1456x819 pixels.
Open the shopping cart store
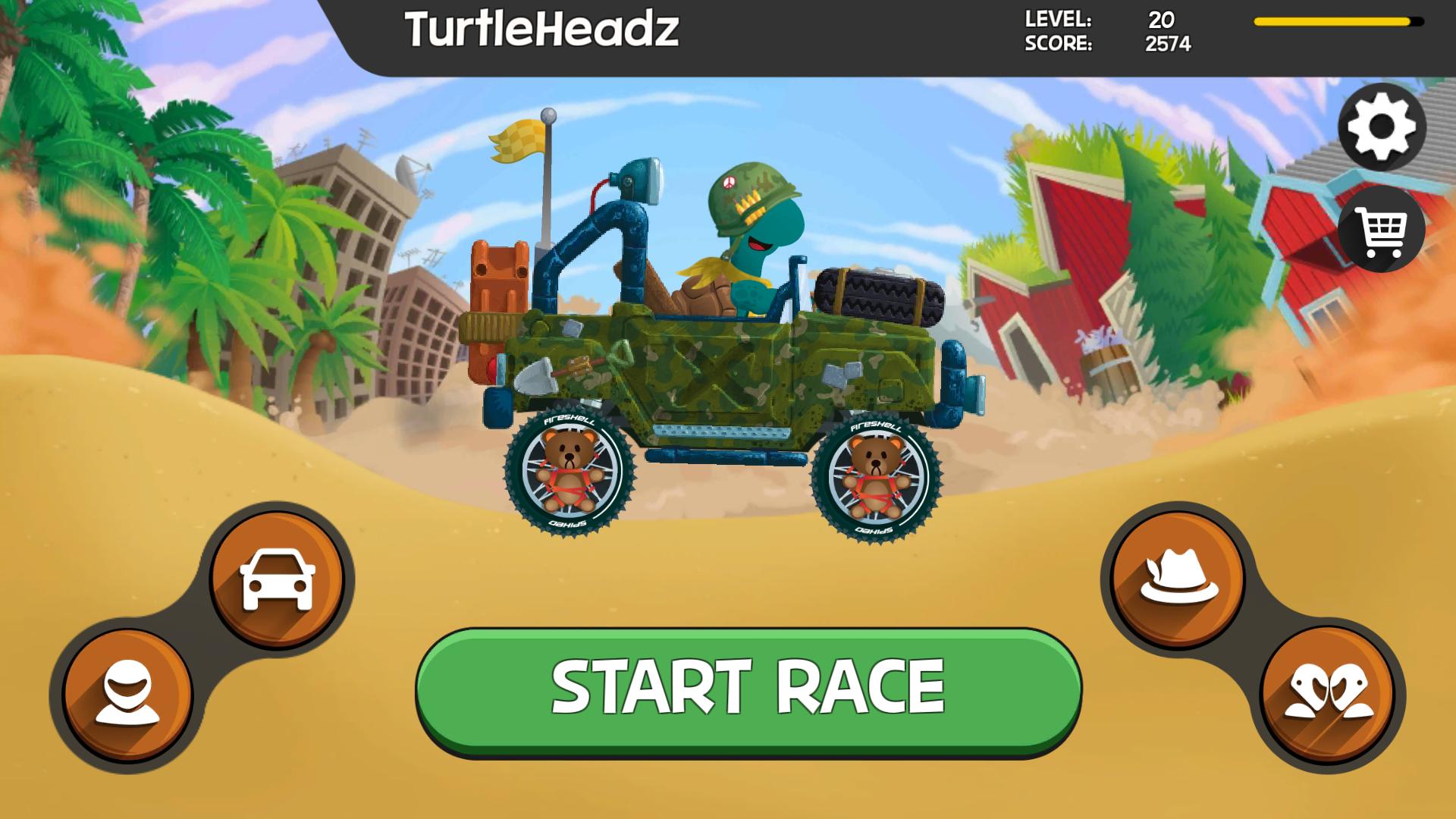tap(1382, 229)
